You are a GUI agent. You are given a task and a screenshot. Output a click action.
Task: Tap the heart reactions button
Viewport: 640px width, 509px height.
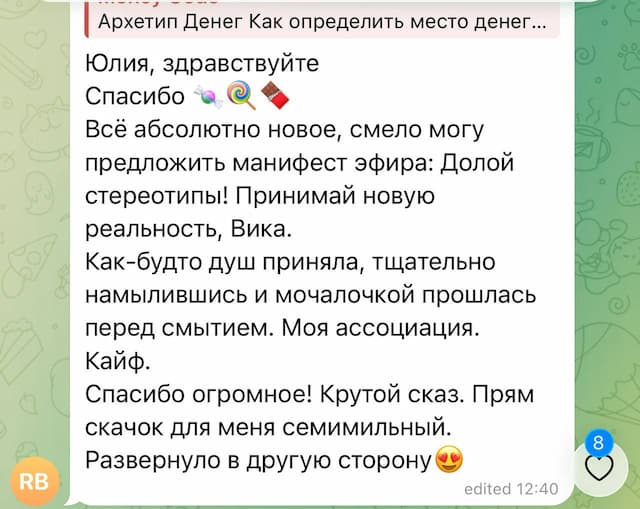(x=599, y=468)
